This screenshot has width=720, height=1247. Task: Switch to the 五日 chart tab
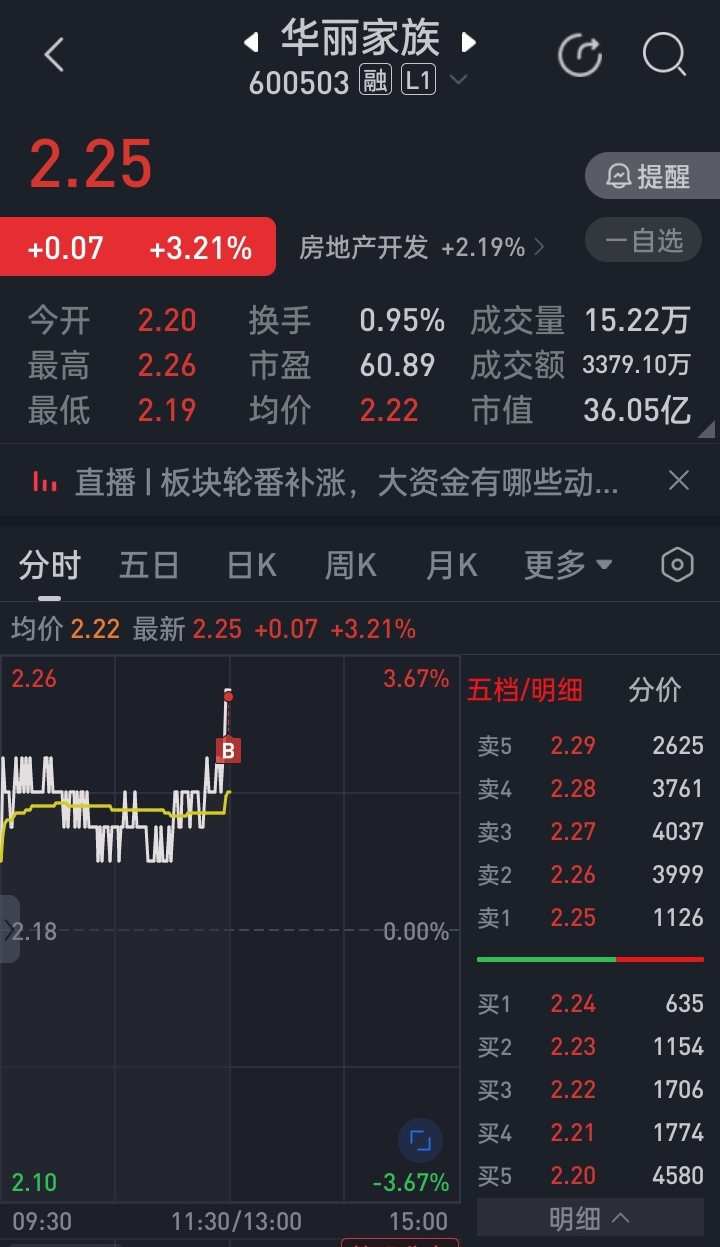click(149, 566)
